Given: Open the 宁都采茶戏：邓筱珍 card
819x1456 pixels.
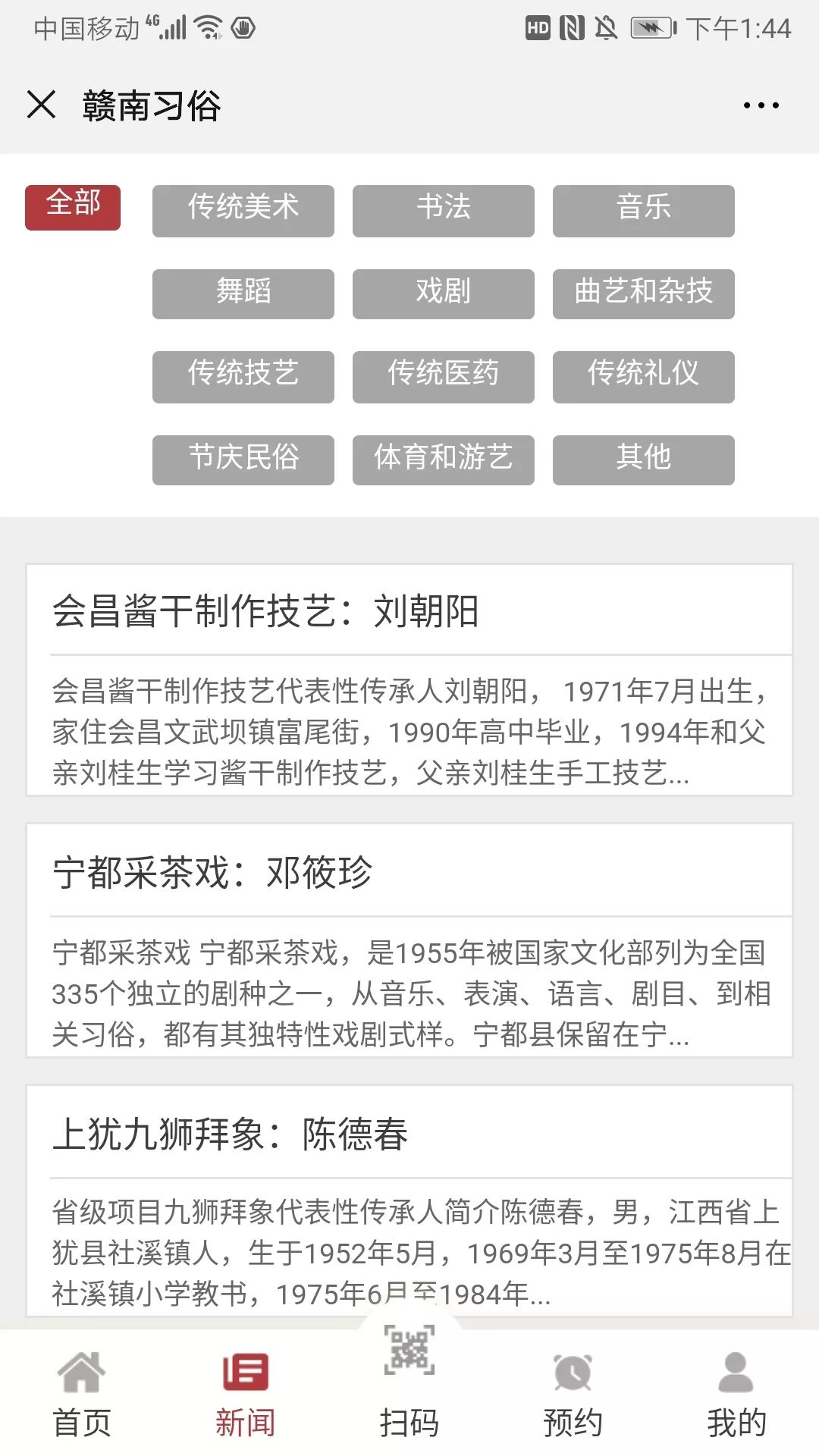Looking at the screenshot, I should click(409, 940).
